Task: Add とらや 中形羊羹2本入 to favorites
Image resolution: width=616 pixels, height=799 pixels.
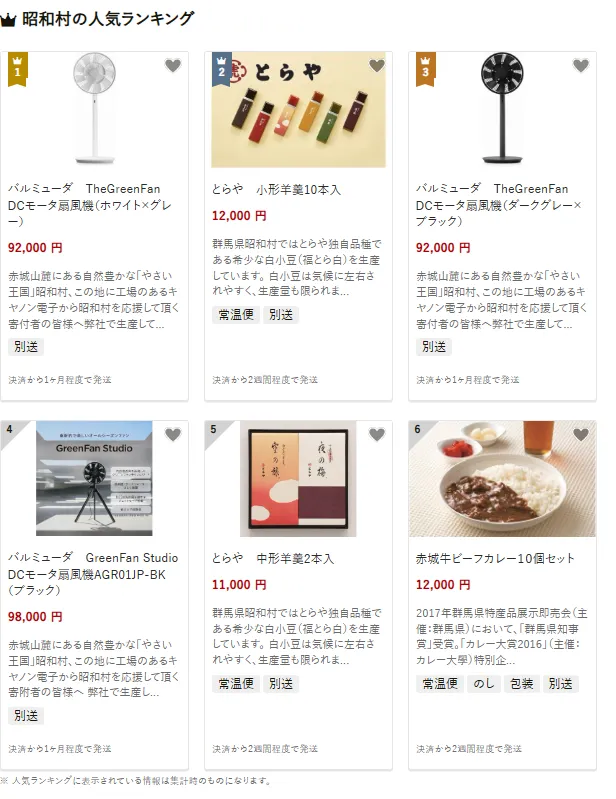Action: [377, 435]
